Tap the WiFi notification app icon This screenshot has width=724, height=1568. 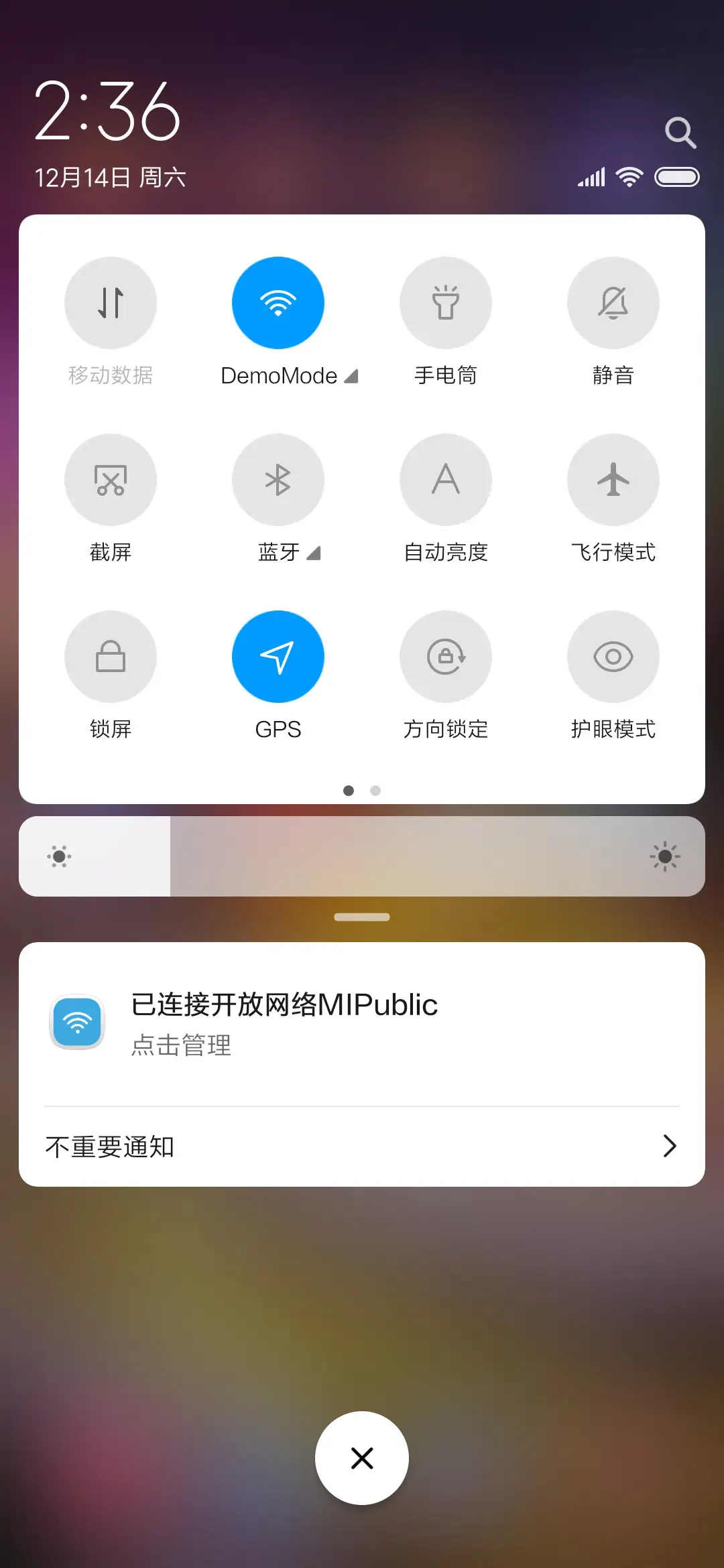76,1021
